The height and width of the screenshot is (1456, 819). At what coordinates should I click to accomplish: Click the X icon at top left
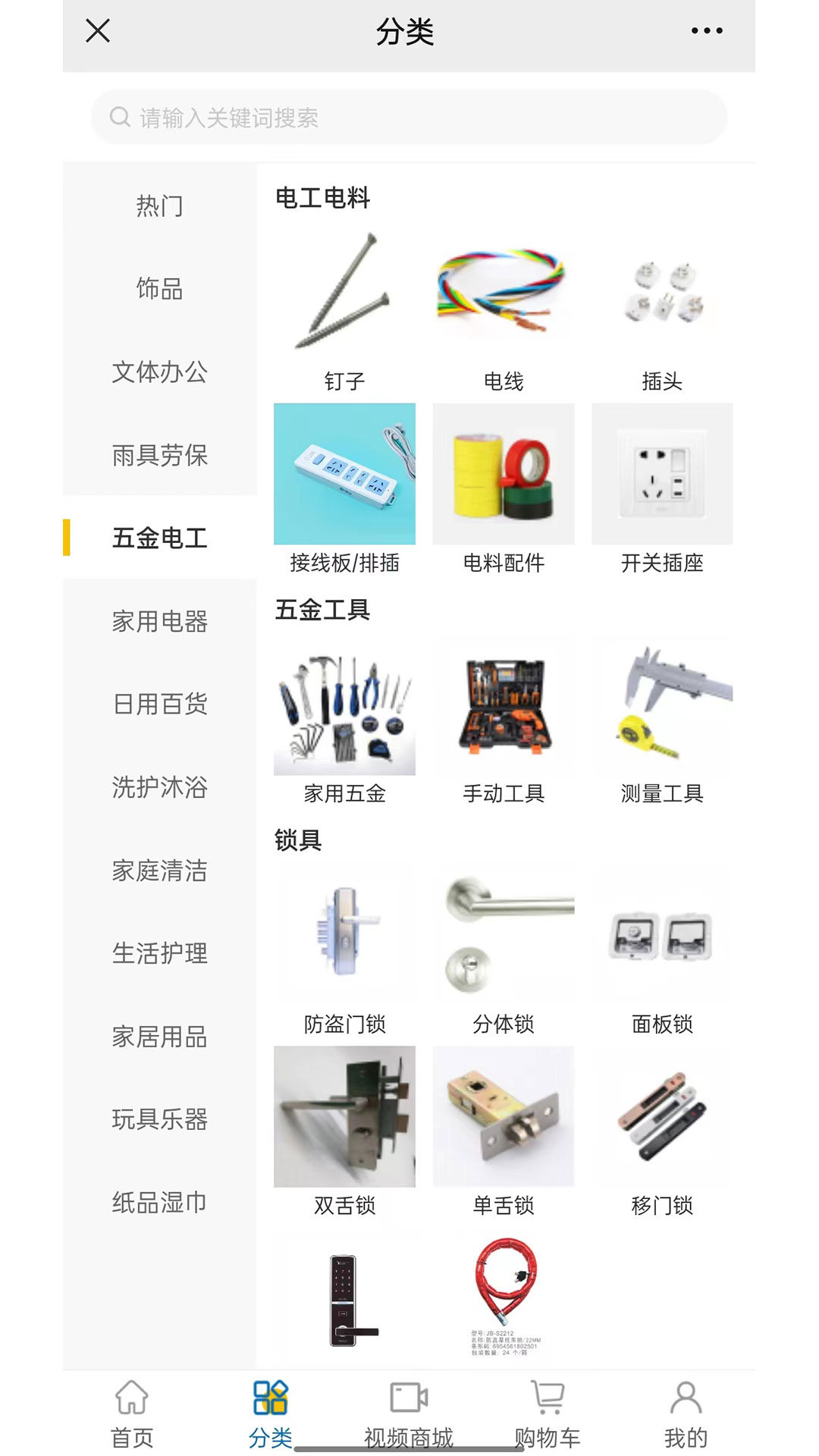[97, 32]
